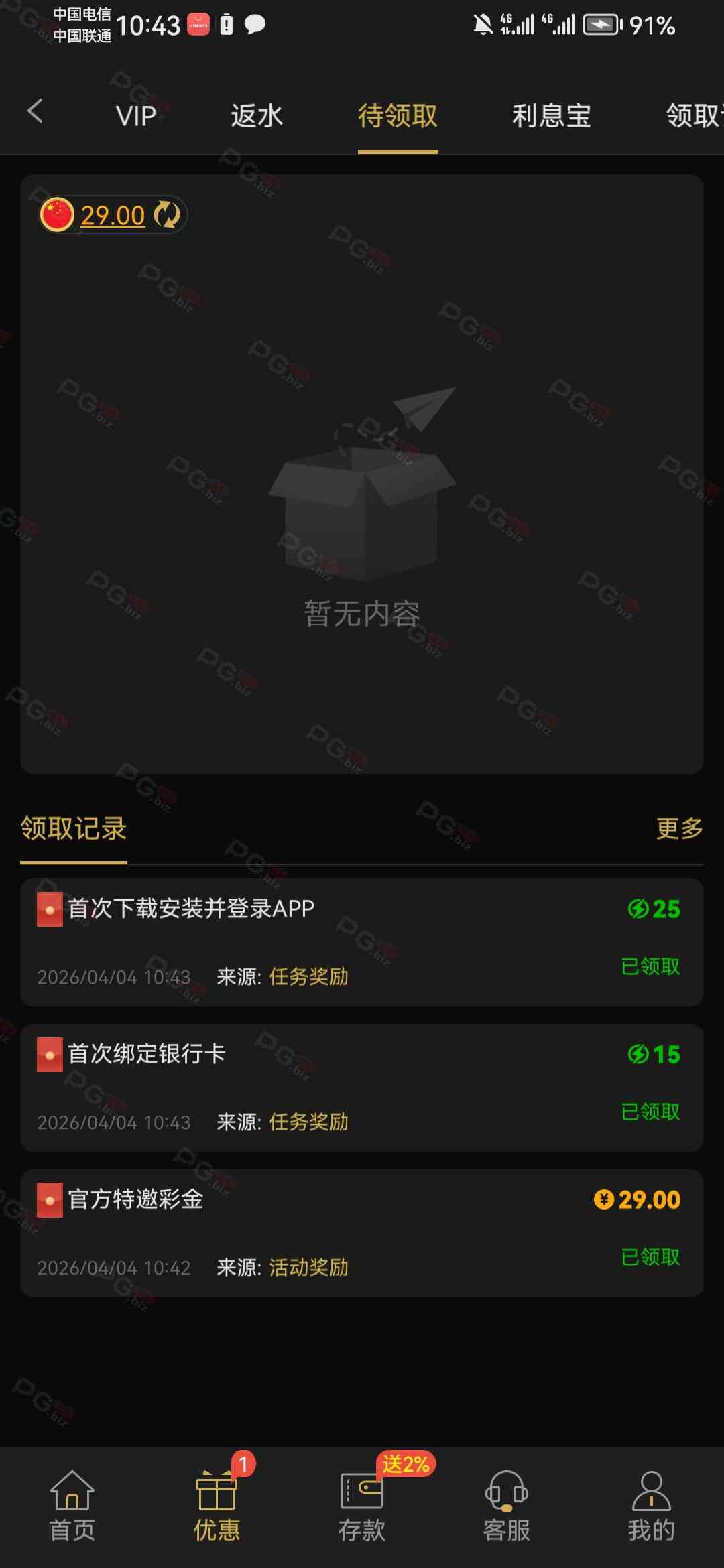Select the 待领取 tab

pos(398,116)
